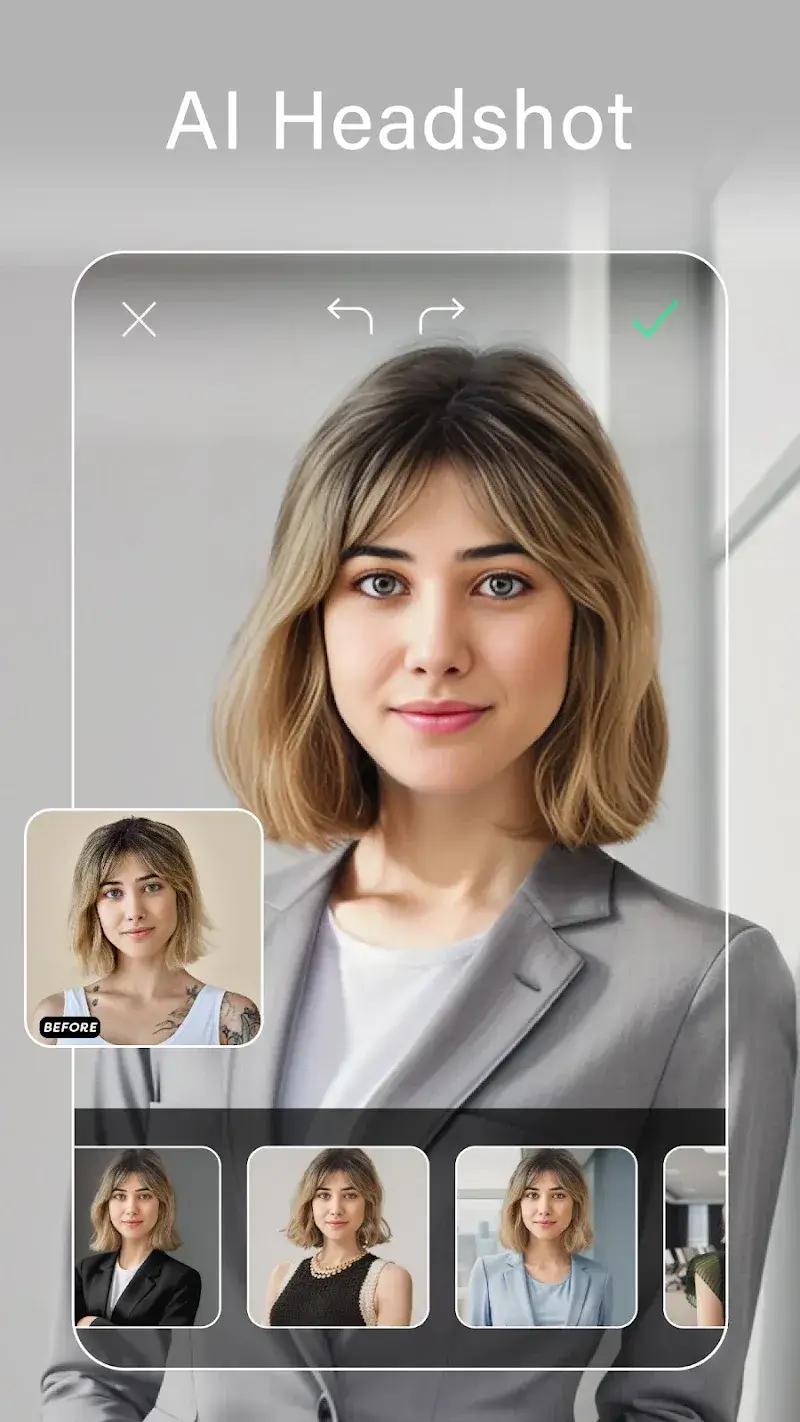Apply changes with the green checkmark
The width and height of the screenshot is (800, 1422).
655,320
